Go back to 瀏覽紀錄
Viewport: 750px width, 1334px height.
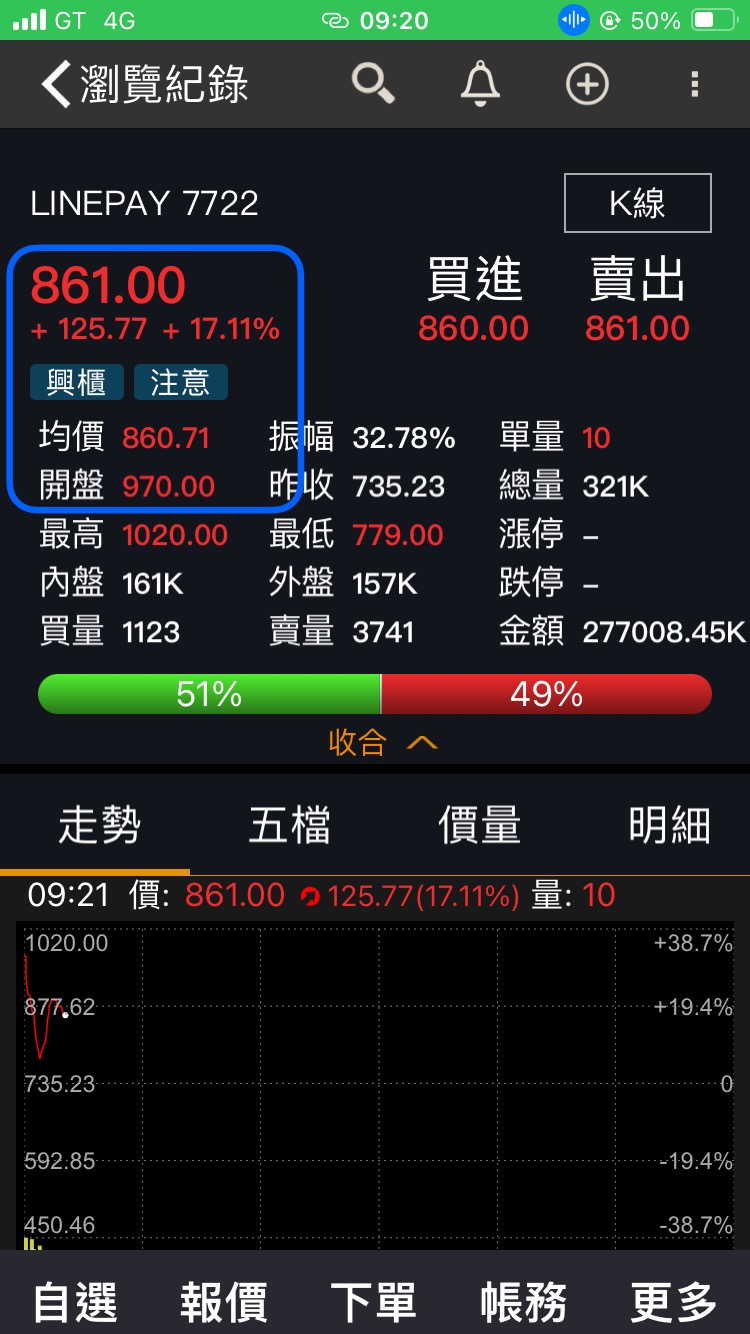[145, 85]
